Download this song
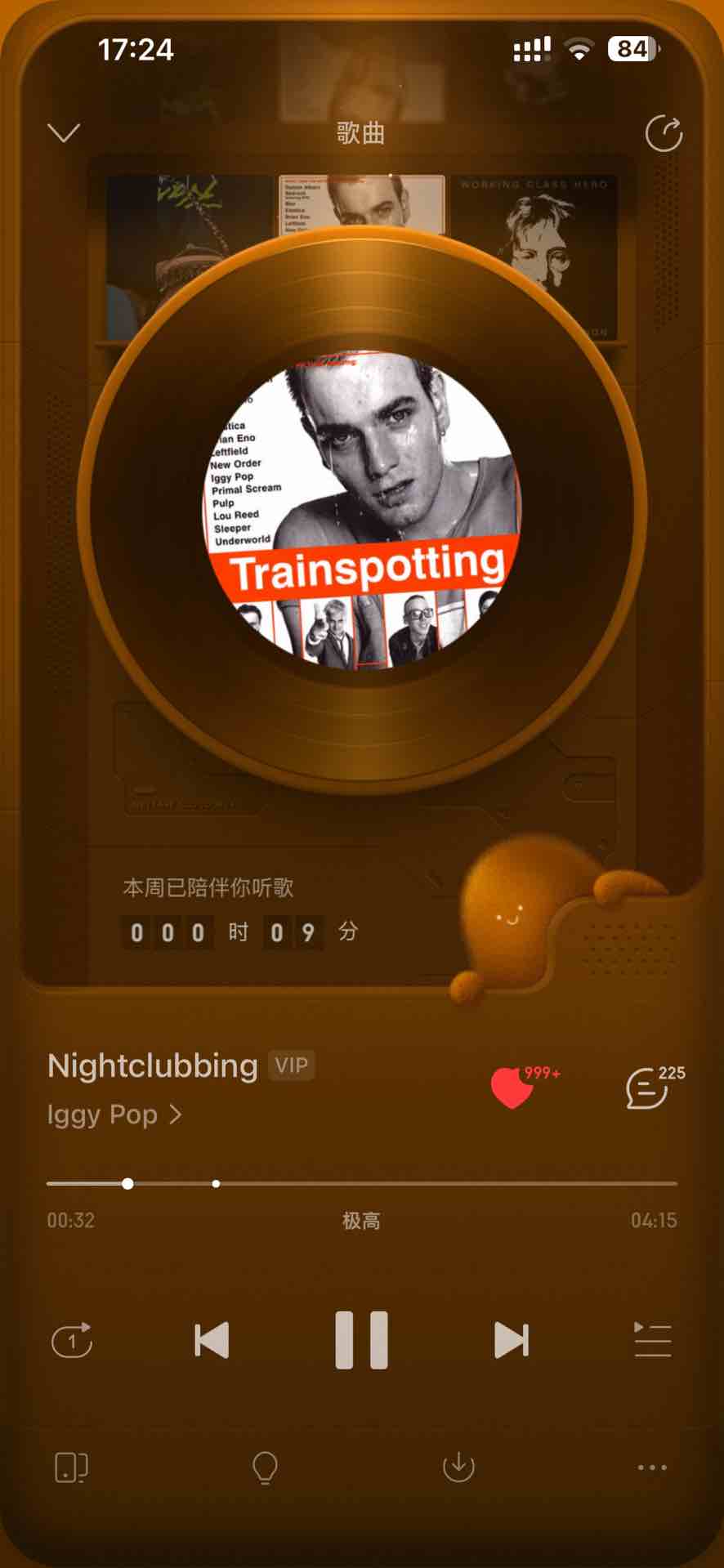 tap(458, 1467)
